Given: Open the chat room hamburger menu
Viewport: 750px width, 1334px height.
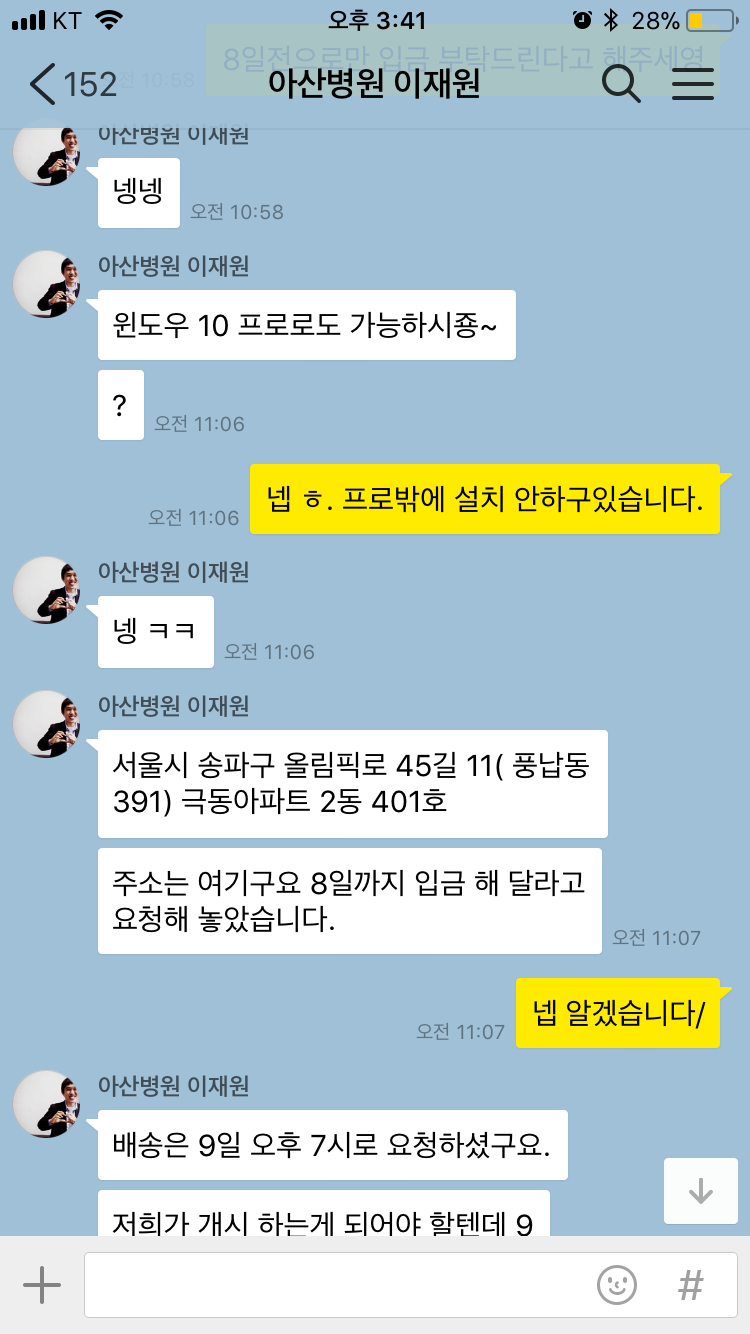Looking at the screenshot, I should pos(692,84).
